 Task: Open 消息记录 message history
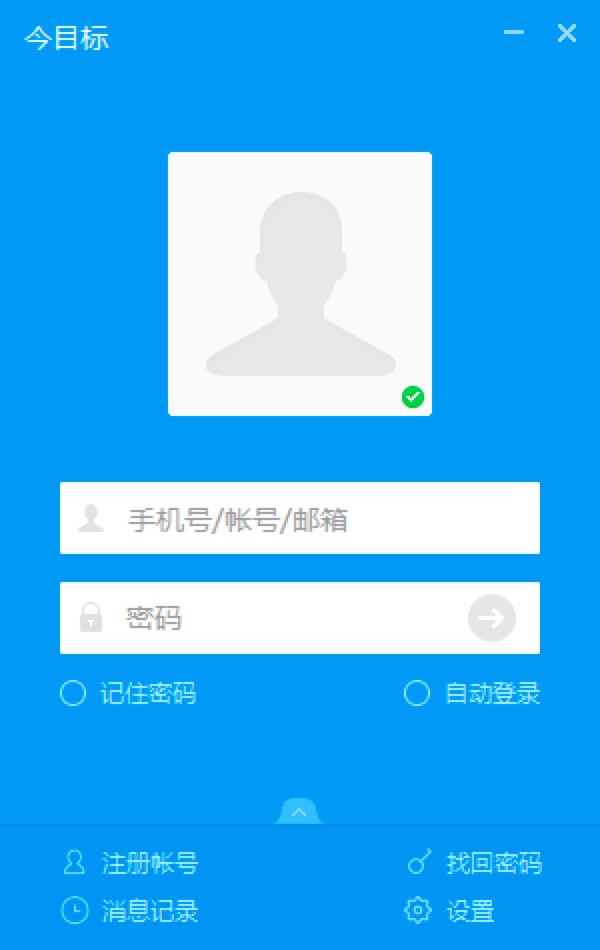pyautogui.click(x=130, y=911)
